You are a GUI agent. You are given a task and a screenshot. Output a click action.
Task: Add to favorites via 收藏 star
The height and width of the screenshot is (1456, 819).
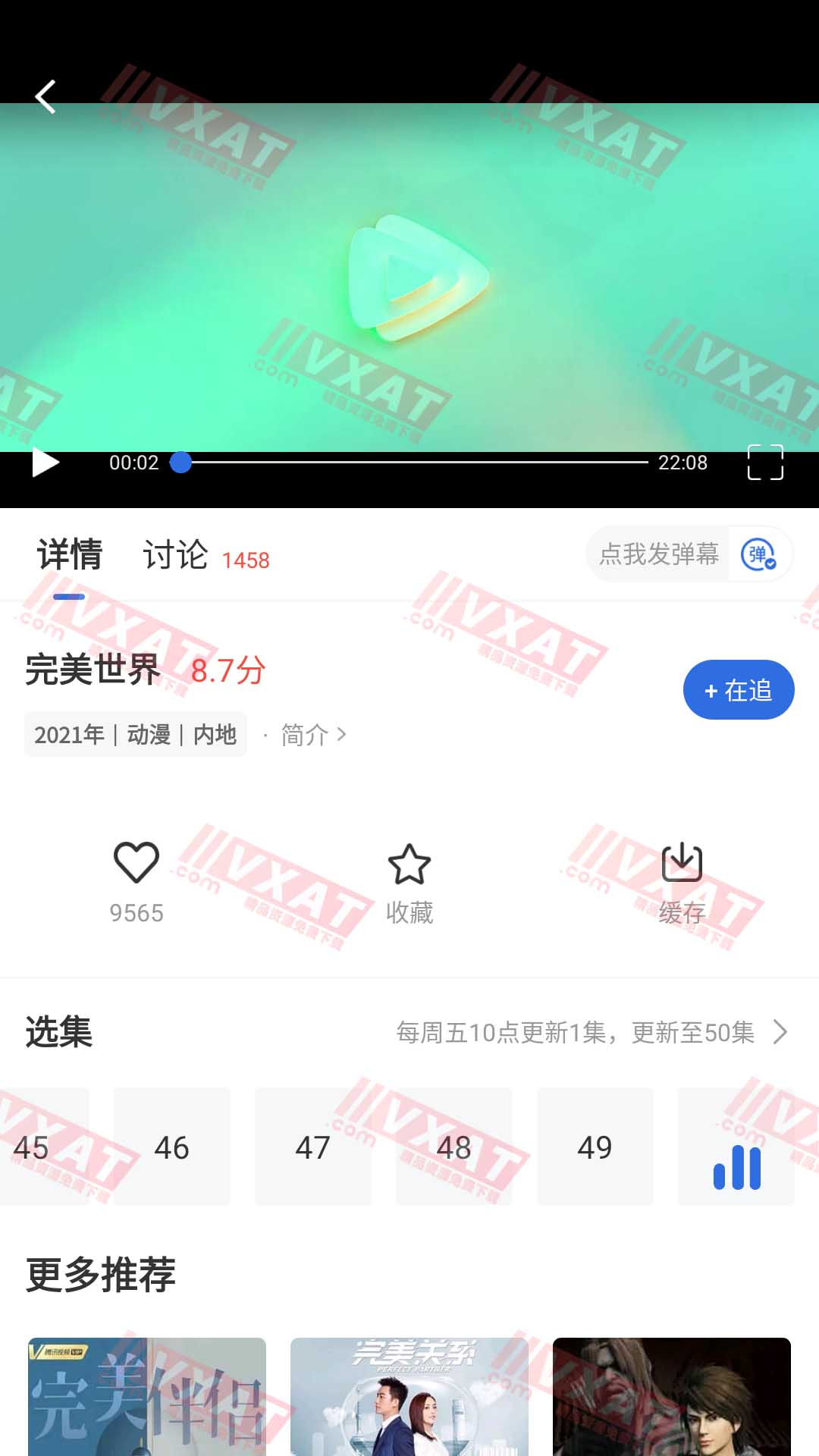409,864
